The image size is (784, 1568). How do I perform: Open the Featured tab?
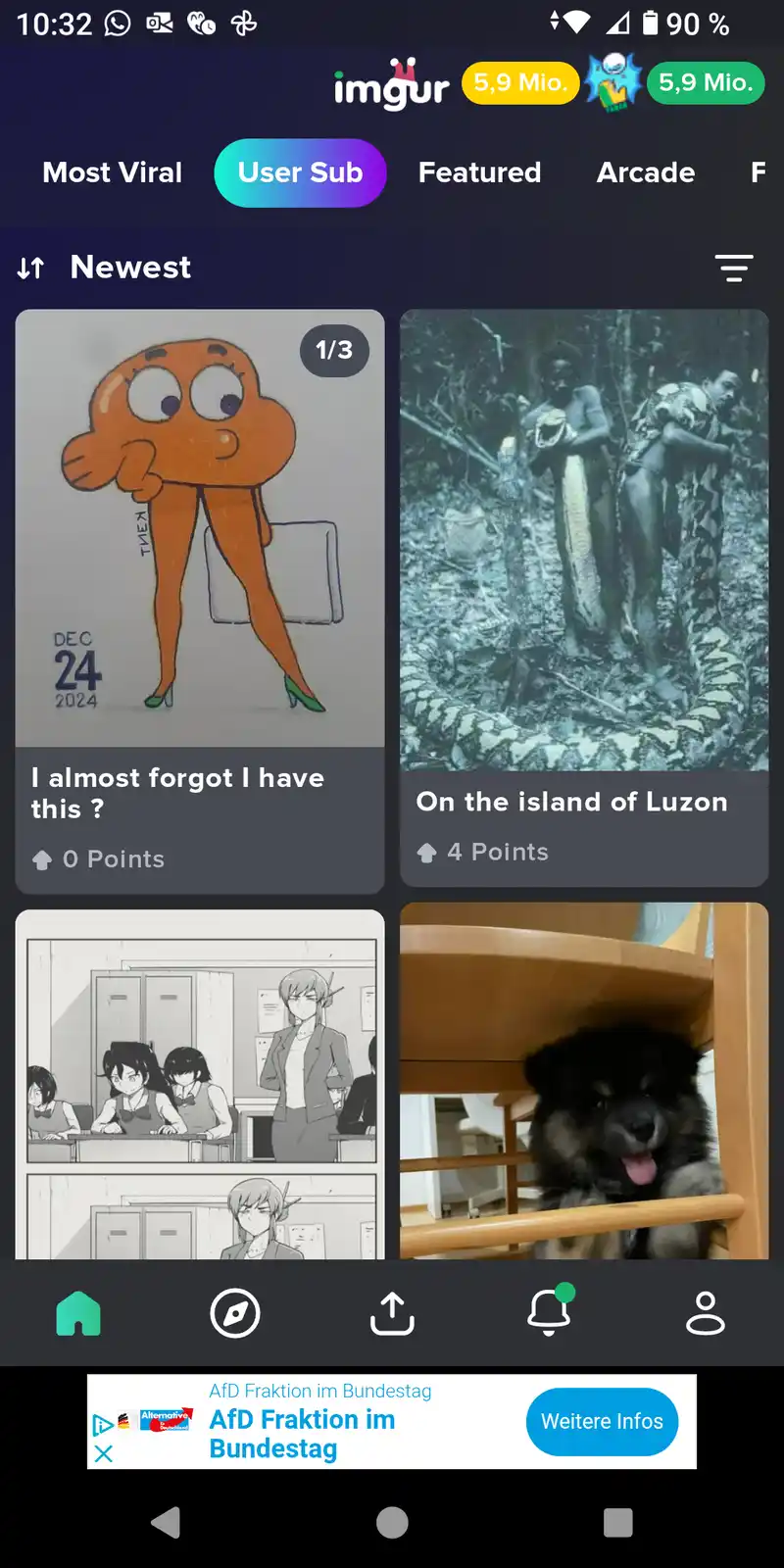[479, 172]
